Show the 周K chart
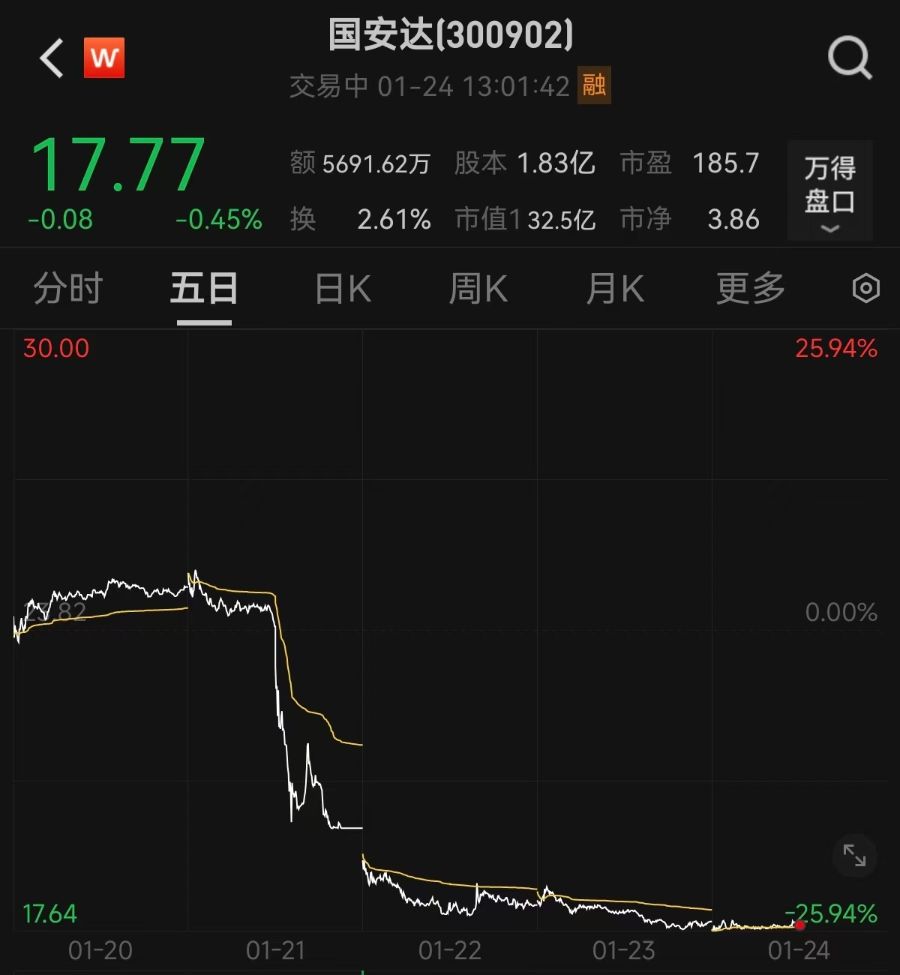 (478, 289)
